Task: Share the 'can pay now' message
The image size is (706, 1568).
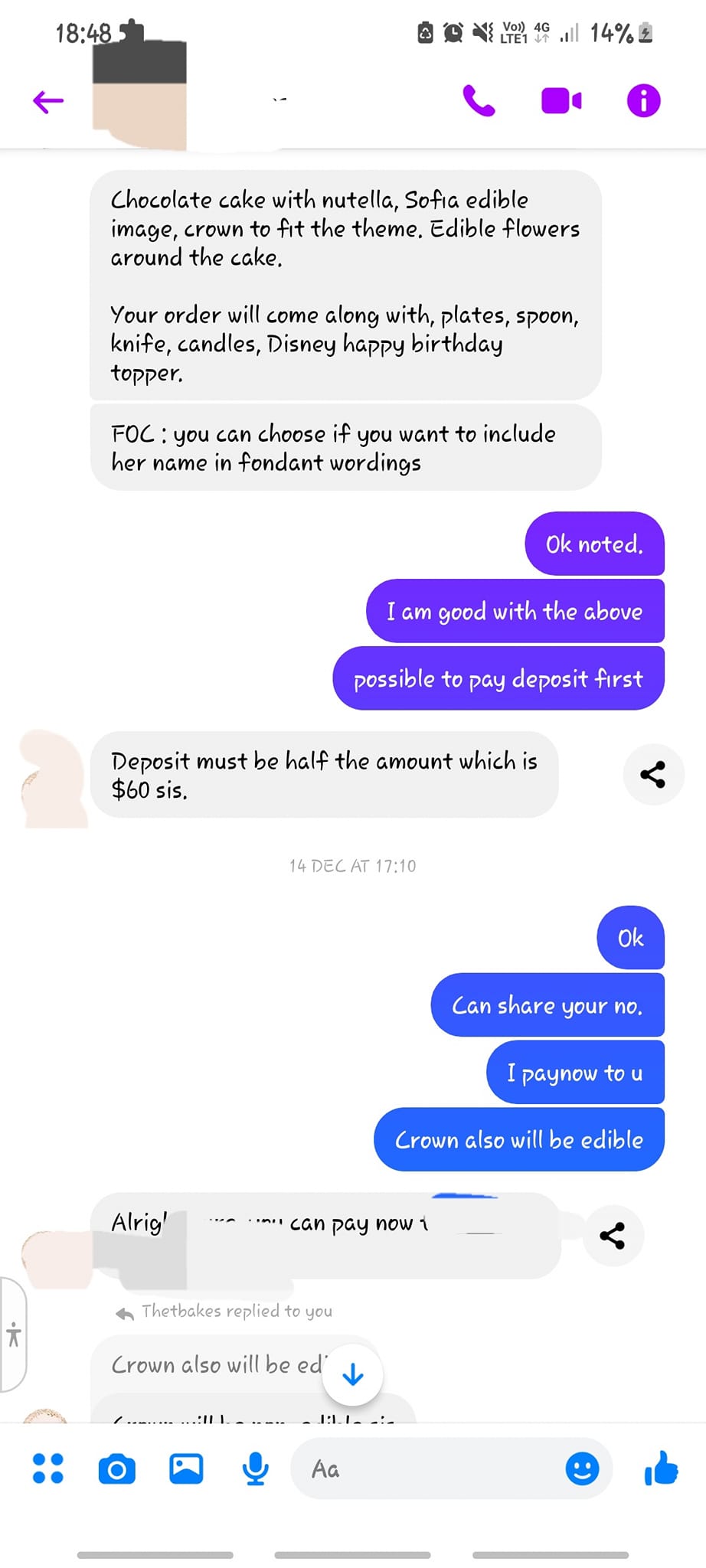Action: point(613,1236)
